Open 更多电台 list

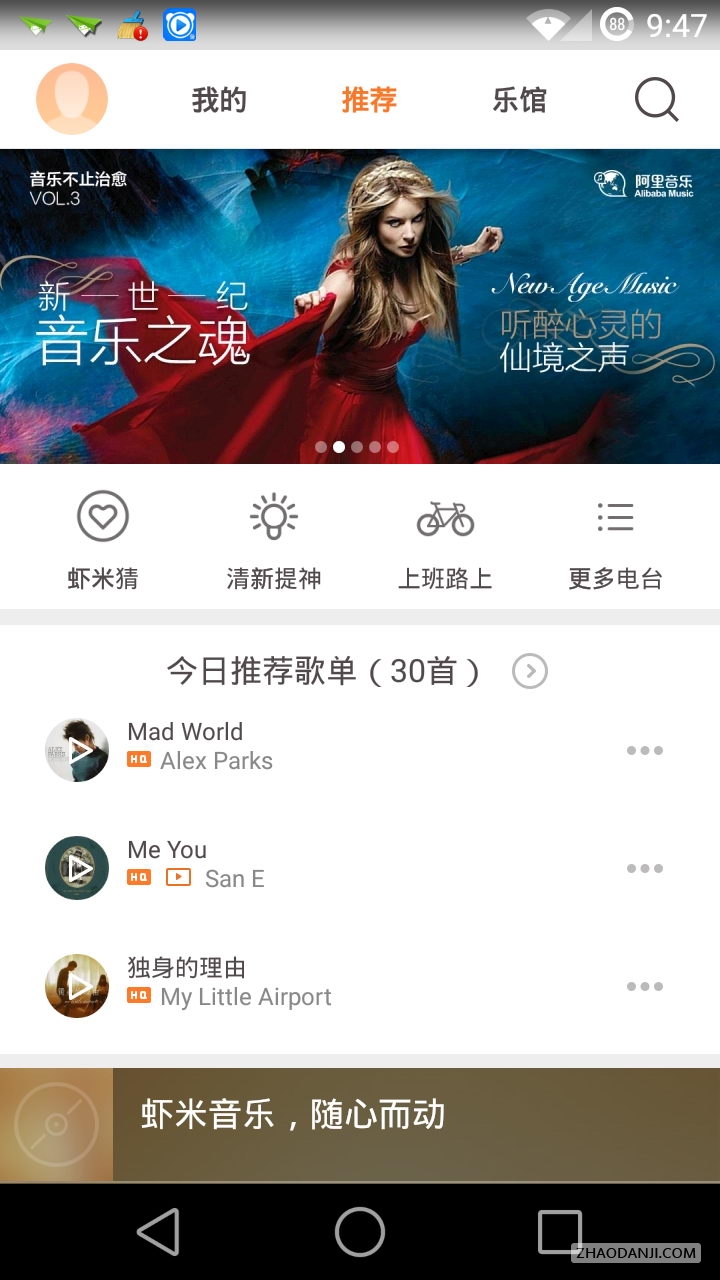(615, 540)
